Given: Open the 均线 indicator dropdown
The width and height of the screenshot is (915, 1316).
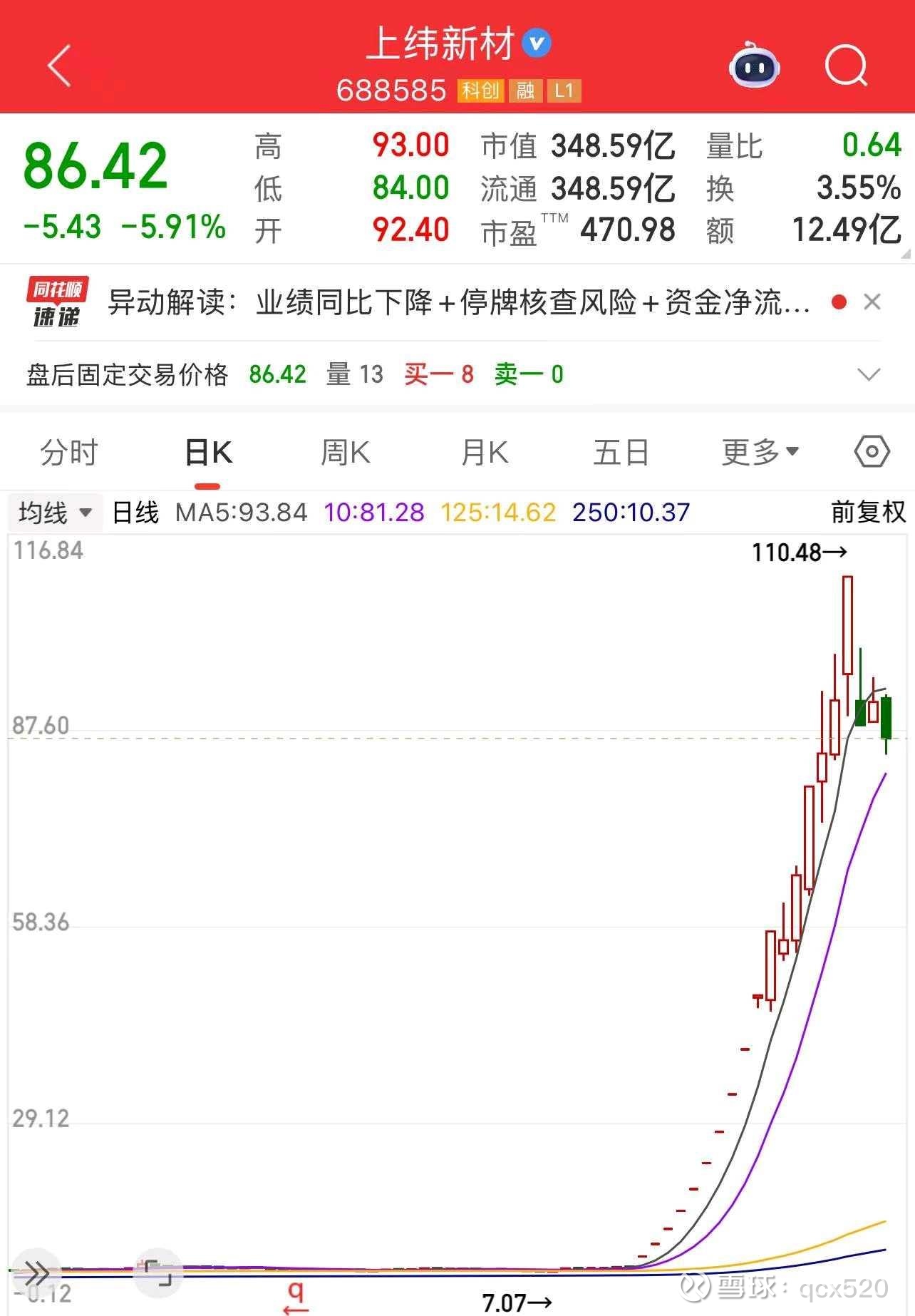Looking at the screenshot, I should click(55, 513).
